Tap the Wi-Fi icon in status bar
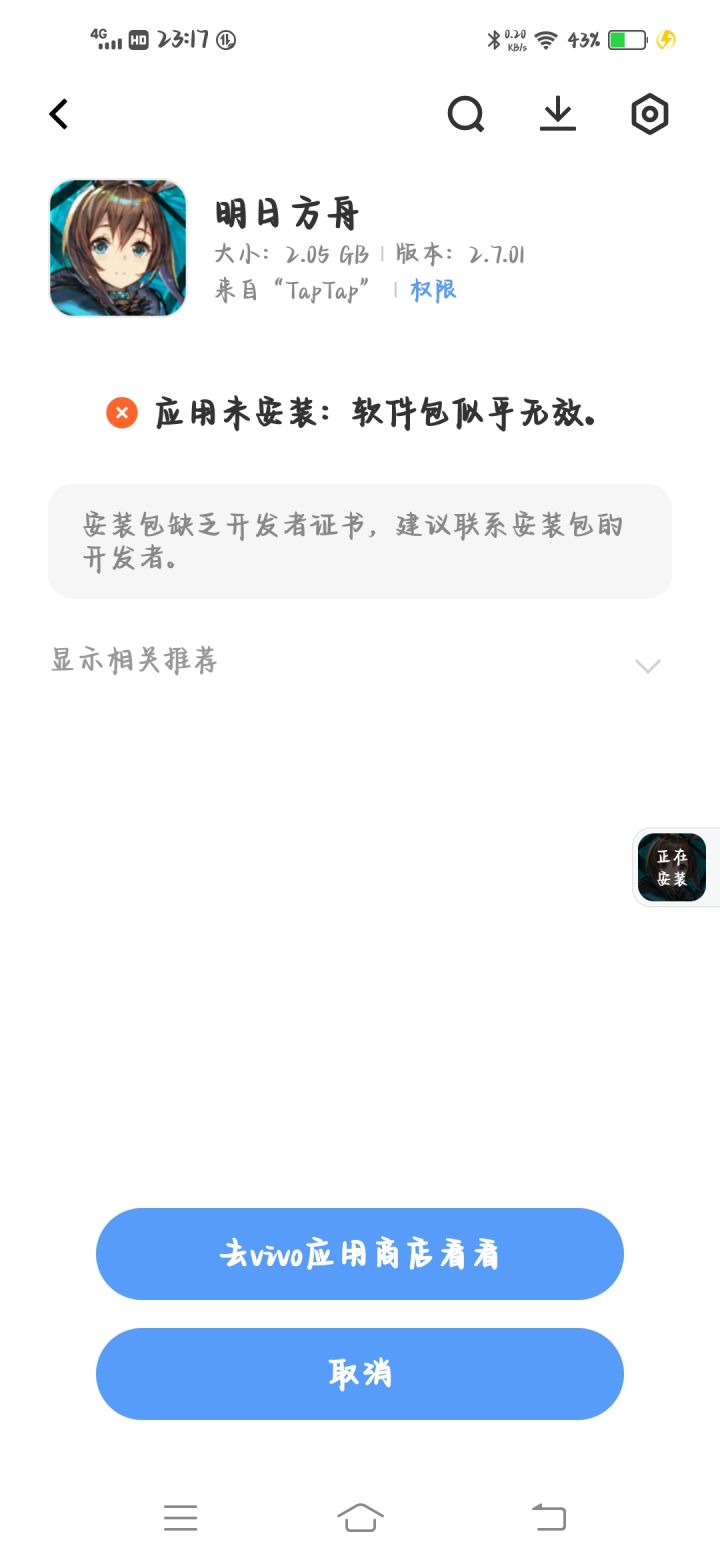 click(x=545, y=40)
